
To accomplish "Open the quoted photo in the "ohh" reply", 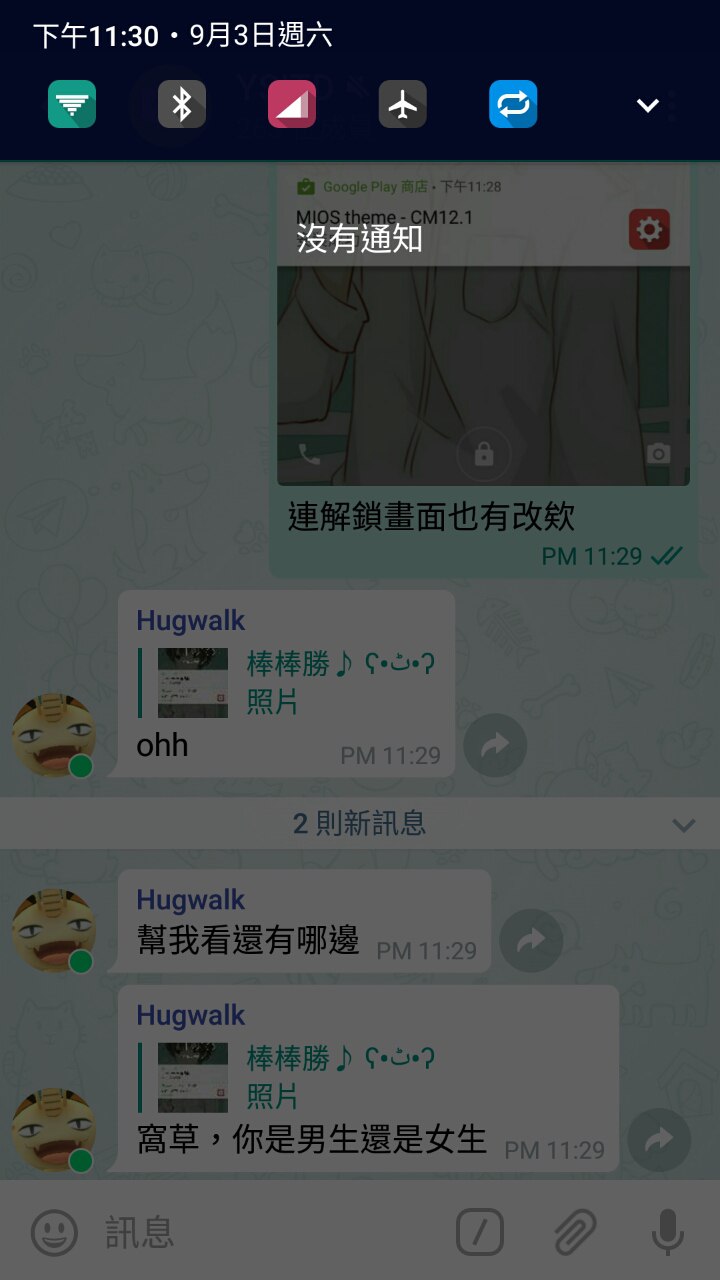I will [193, 683].
